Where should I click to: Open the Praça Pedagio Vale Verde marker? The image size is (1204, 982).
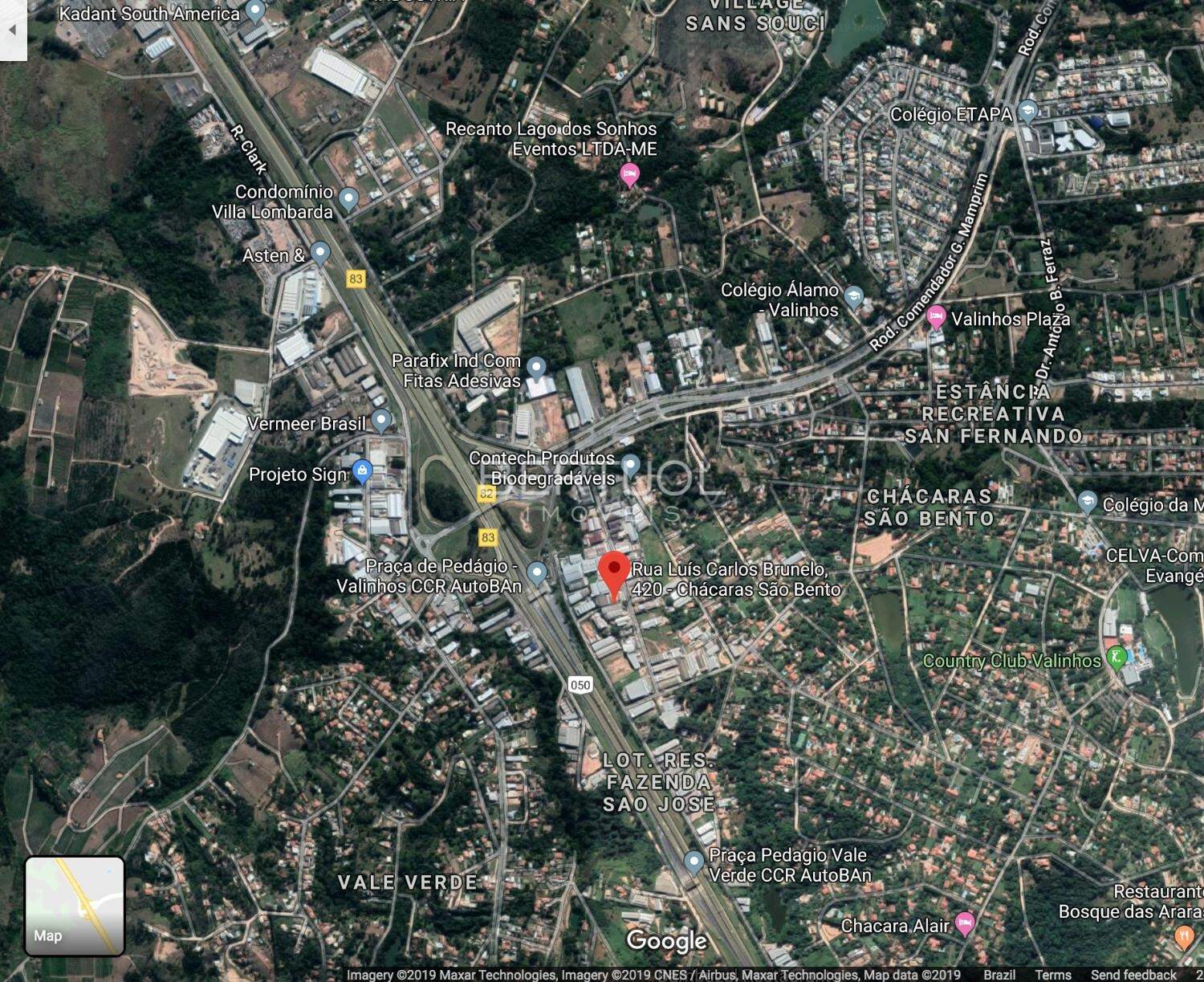(694, 862)
